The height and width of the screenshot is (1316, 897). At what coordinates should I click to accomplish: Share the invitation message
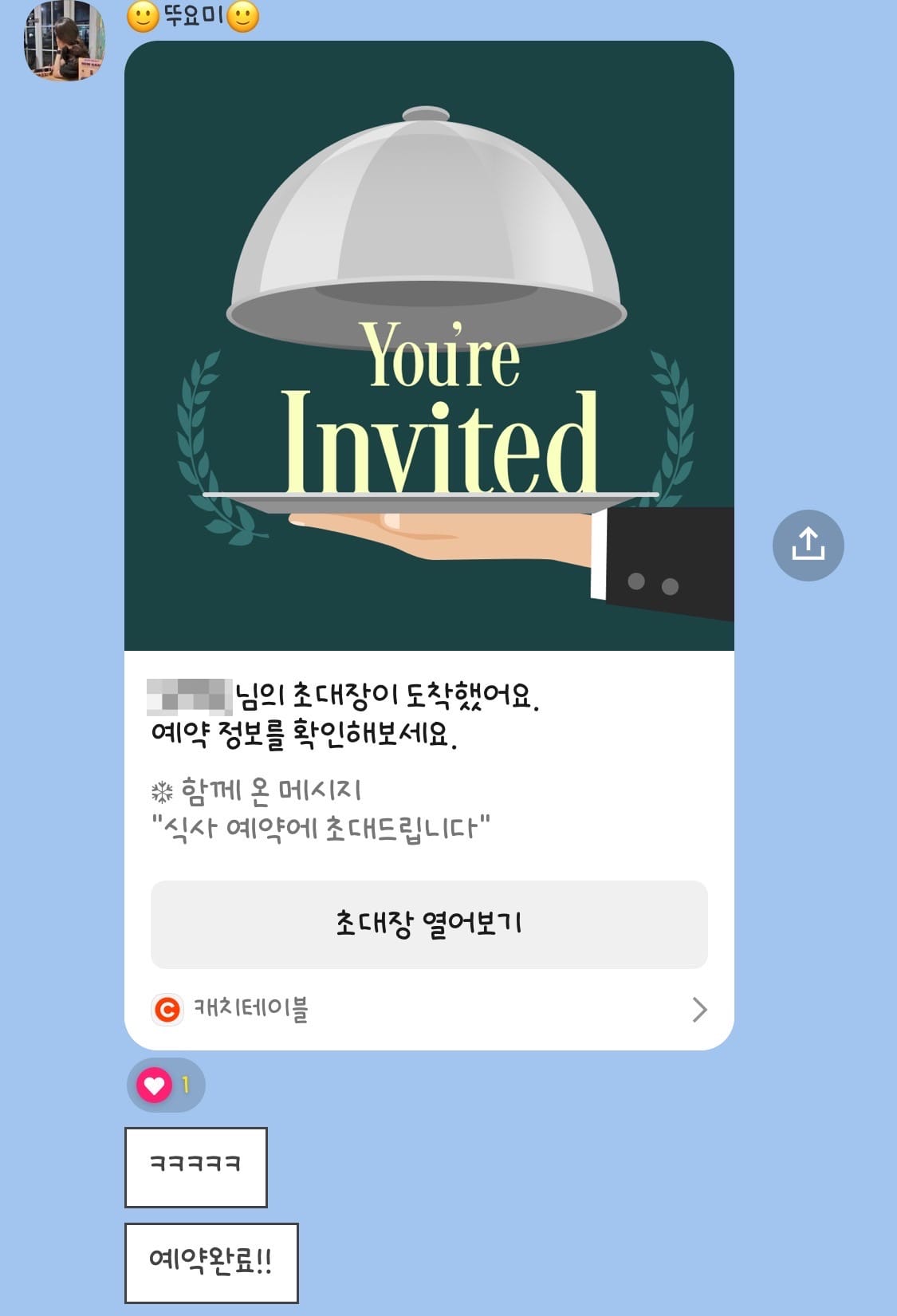coord(808,546)
